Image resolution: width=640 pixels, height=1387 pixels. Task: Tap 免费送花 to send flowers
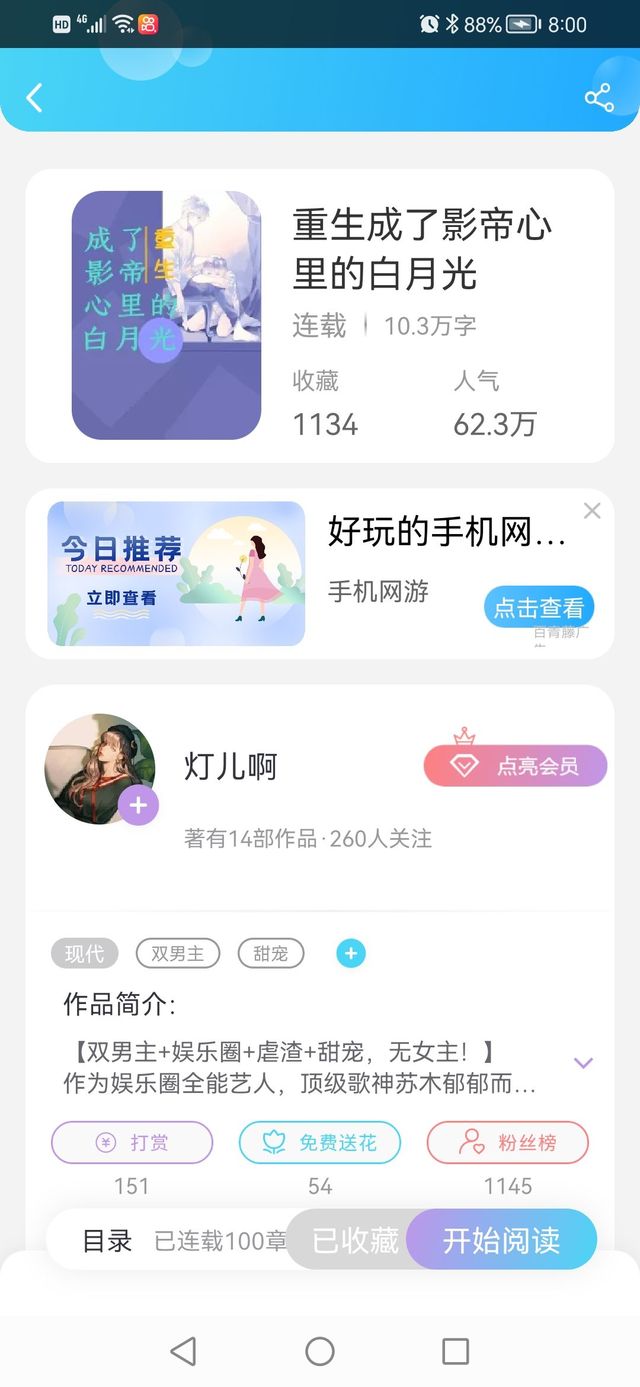320,1143
